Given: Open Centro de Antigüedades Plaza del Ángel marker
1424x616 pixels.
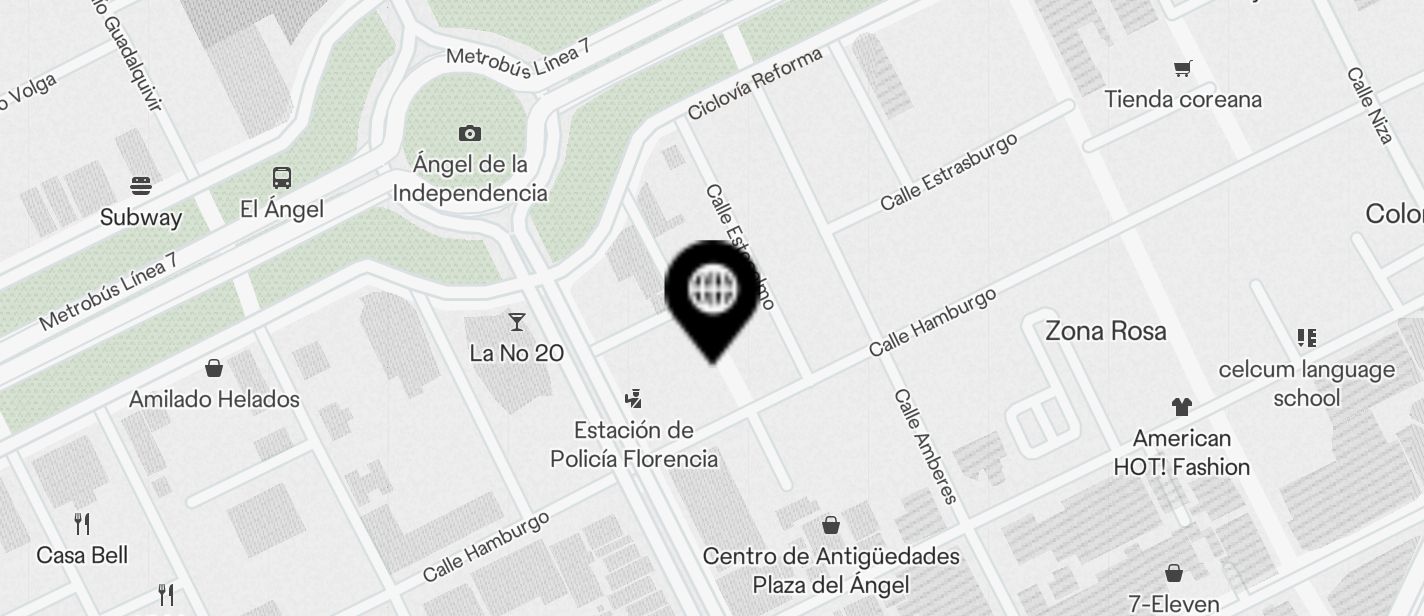Looking at the screenshot, I should 831,525.
